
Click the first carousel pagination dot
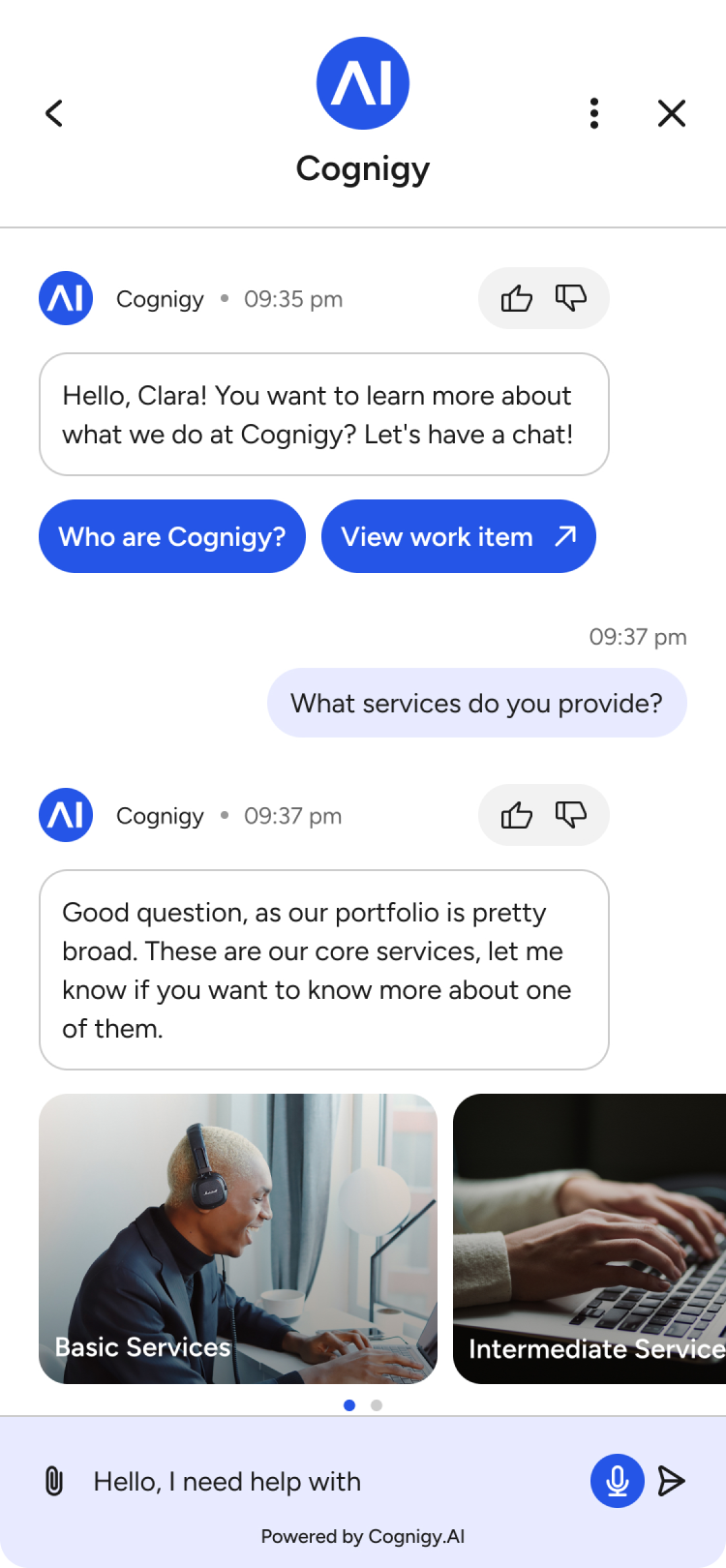349,1405
